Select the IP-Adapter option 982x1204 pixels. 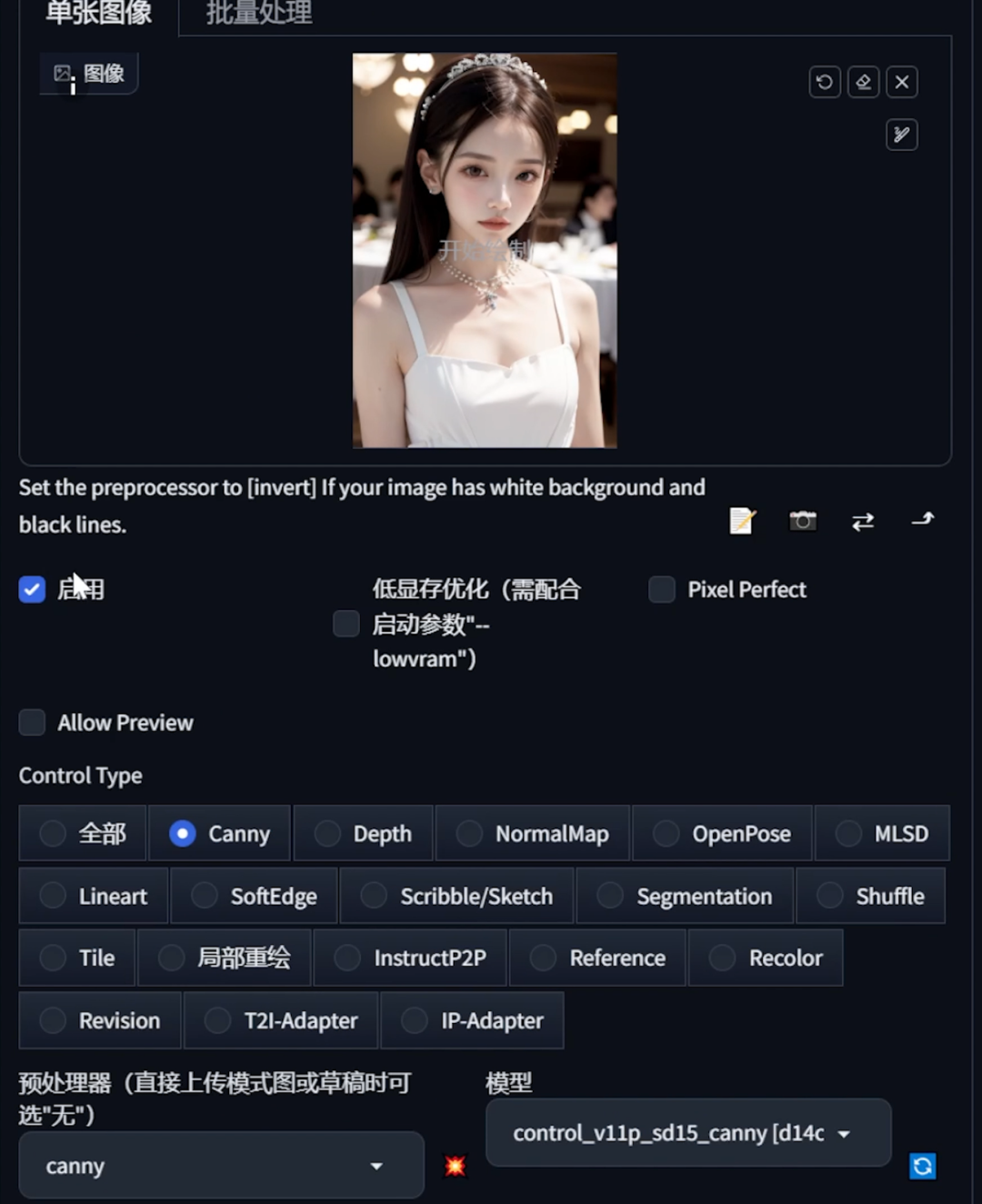point(415,1021)
